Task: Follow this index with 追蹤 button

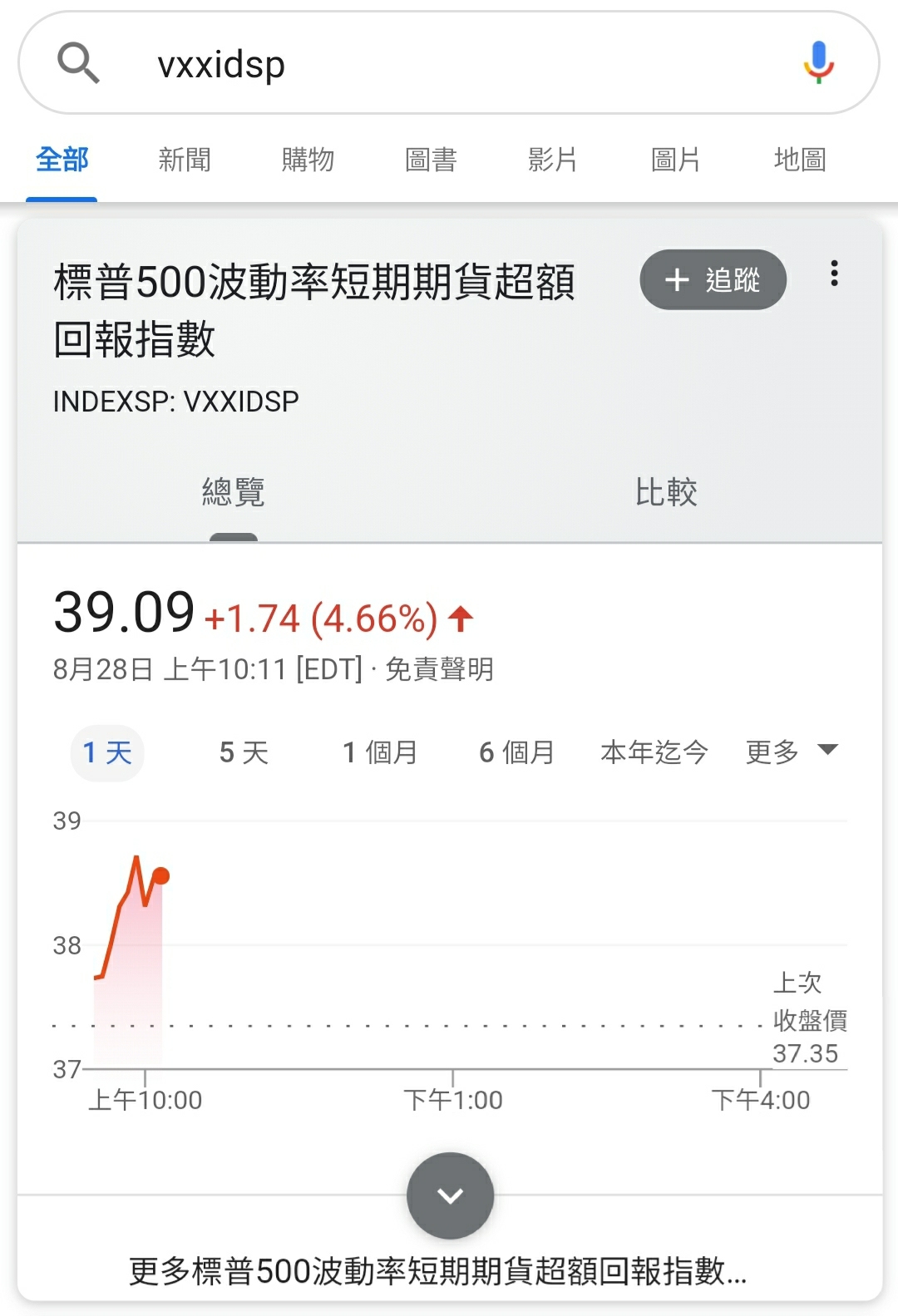Action: pyautogui.click(x=713, y=280)
